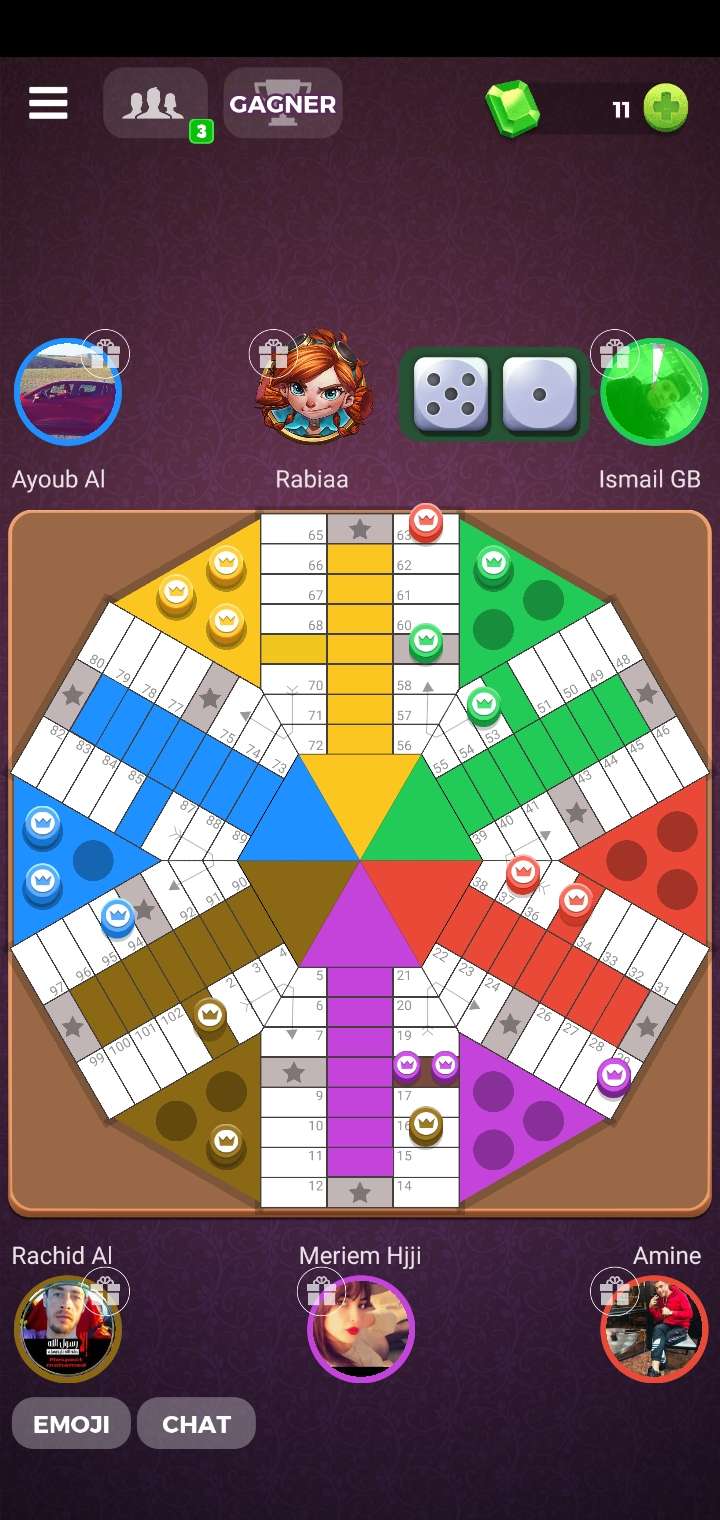This screenshot has height=1520, width=720.
Task: Open the CHAT window
Action: click(196, 1424)
